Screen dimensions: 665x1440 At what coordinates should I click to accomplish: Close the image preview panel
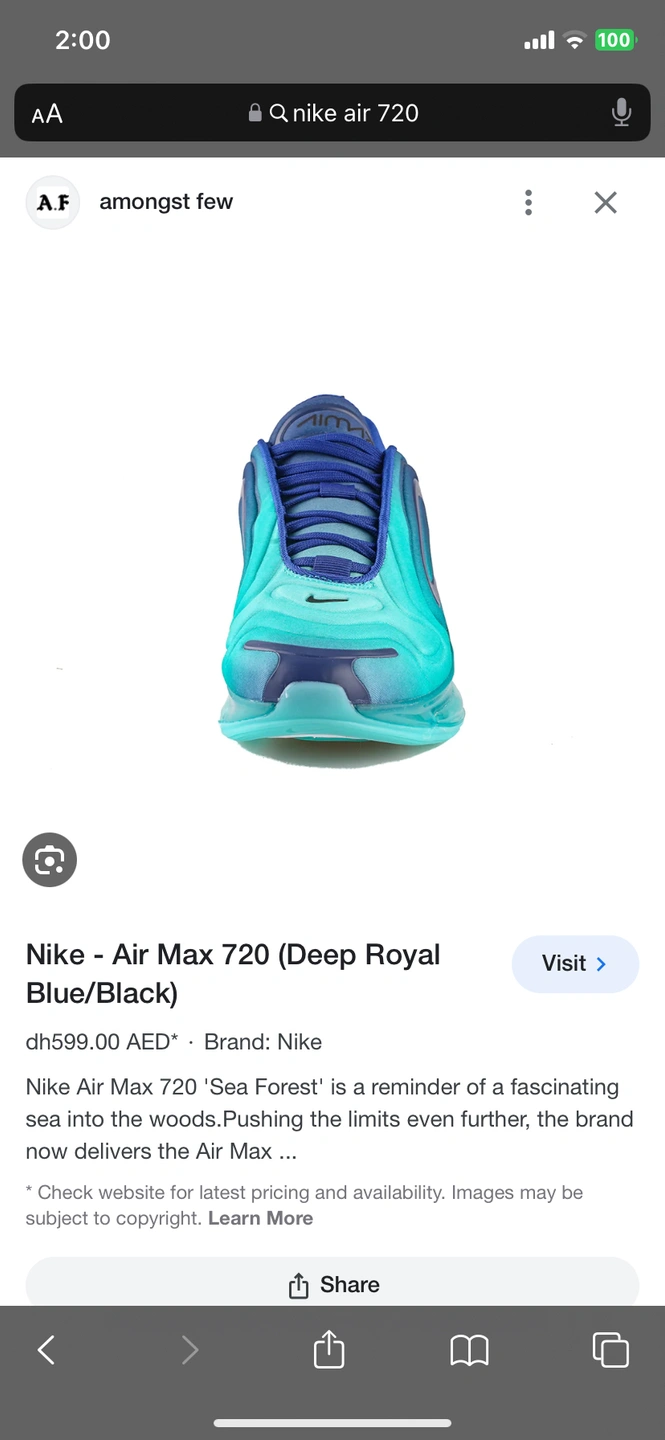point(605,203)
